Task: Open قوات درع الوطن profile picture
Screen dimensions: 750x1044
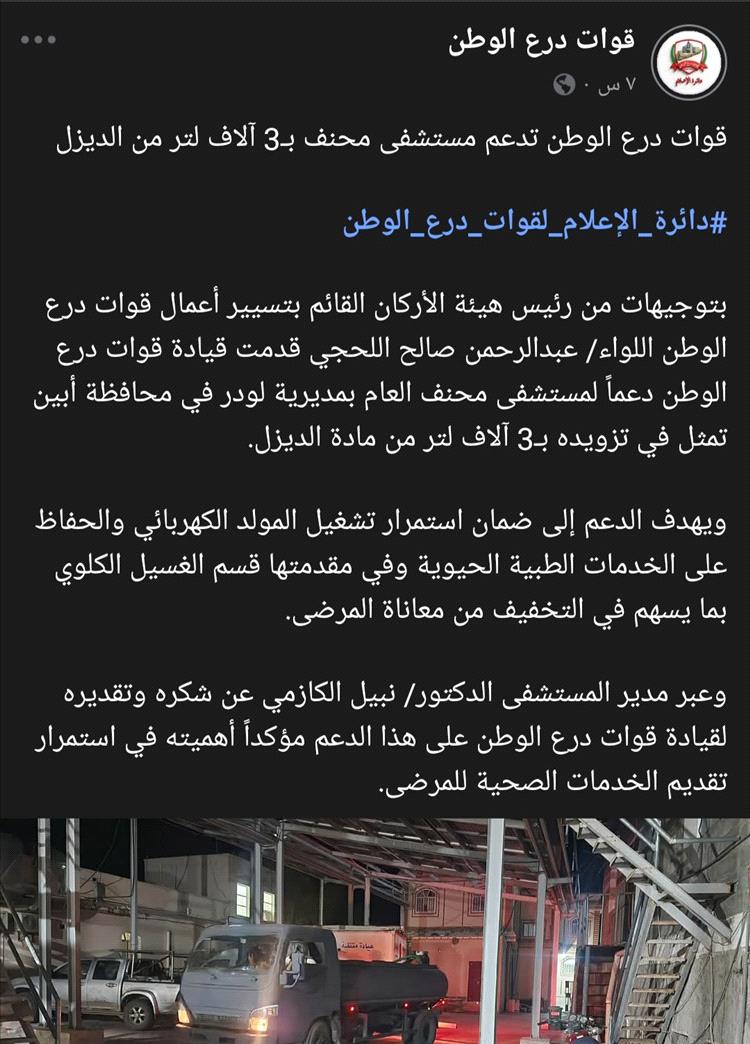Action: (x=688, y=63)
